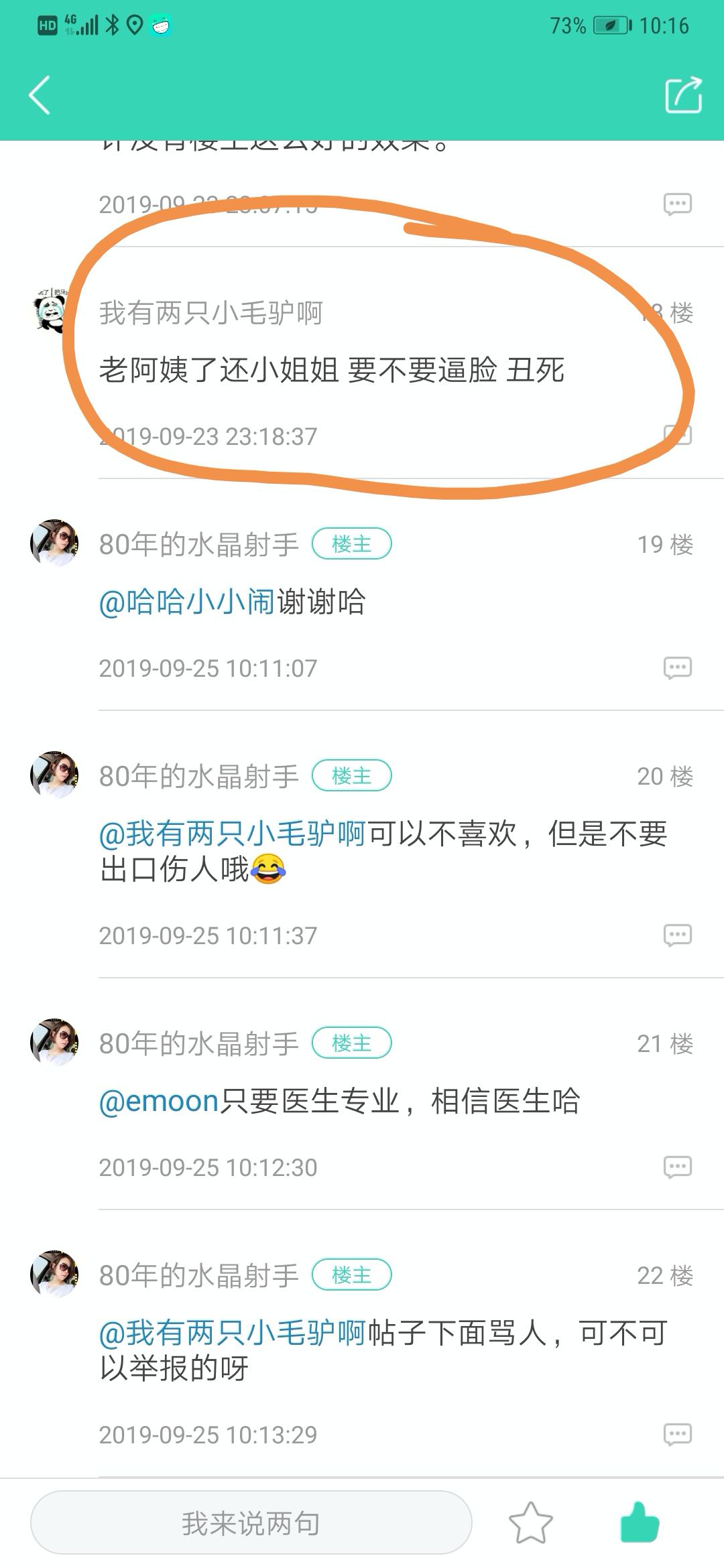Tap @我有两只小毛驴啊 mention in floor 22
724x1568 pixels.
click(233, 1333)
